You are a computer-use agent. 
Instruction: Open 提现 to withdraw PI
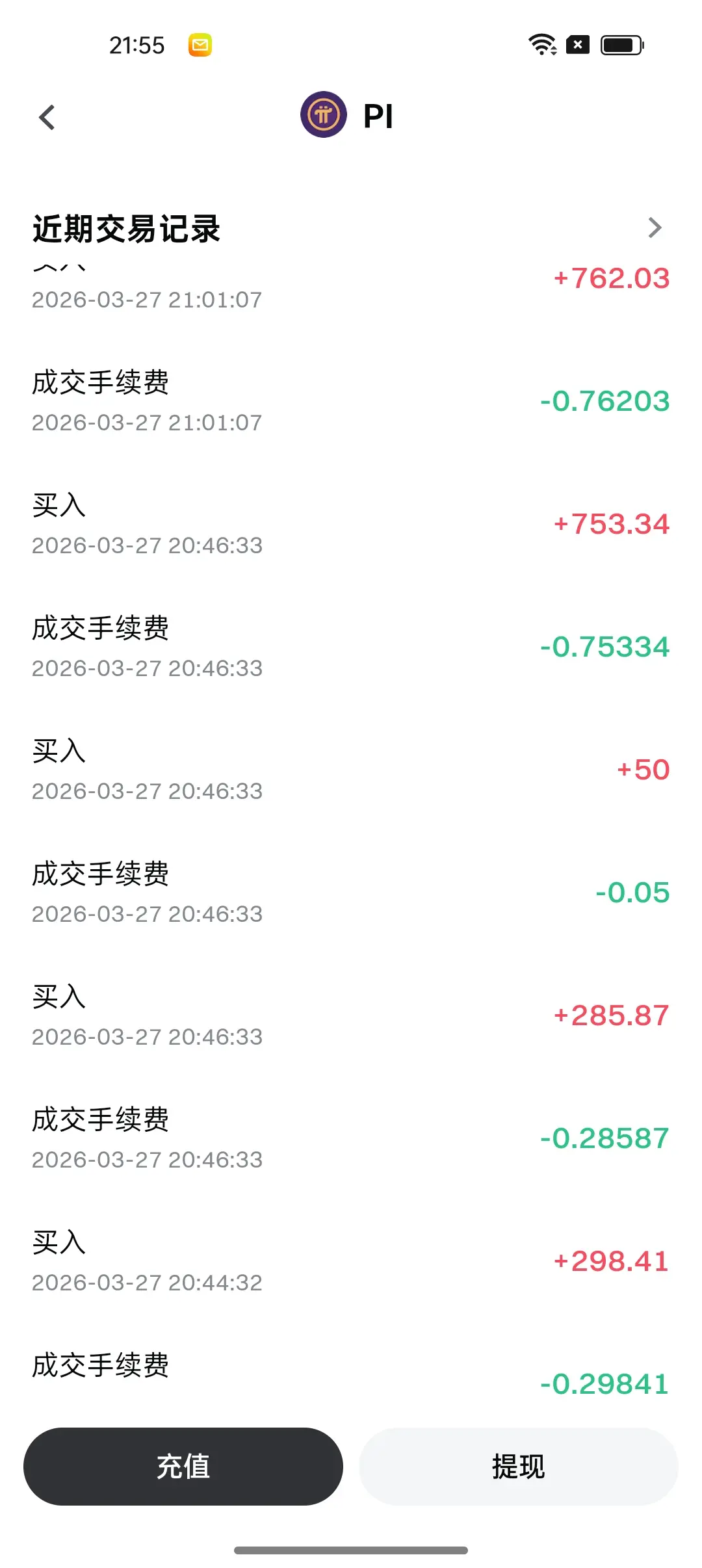click(518, 1467)
